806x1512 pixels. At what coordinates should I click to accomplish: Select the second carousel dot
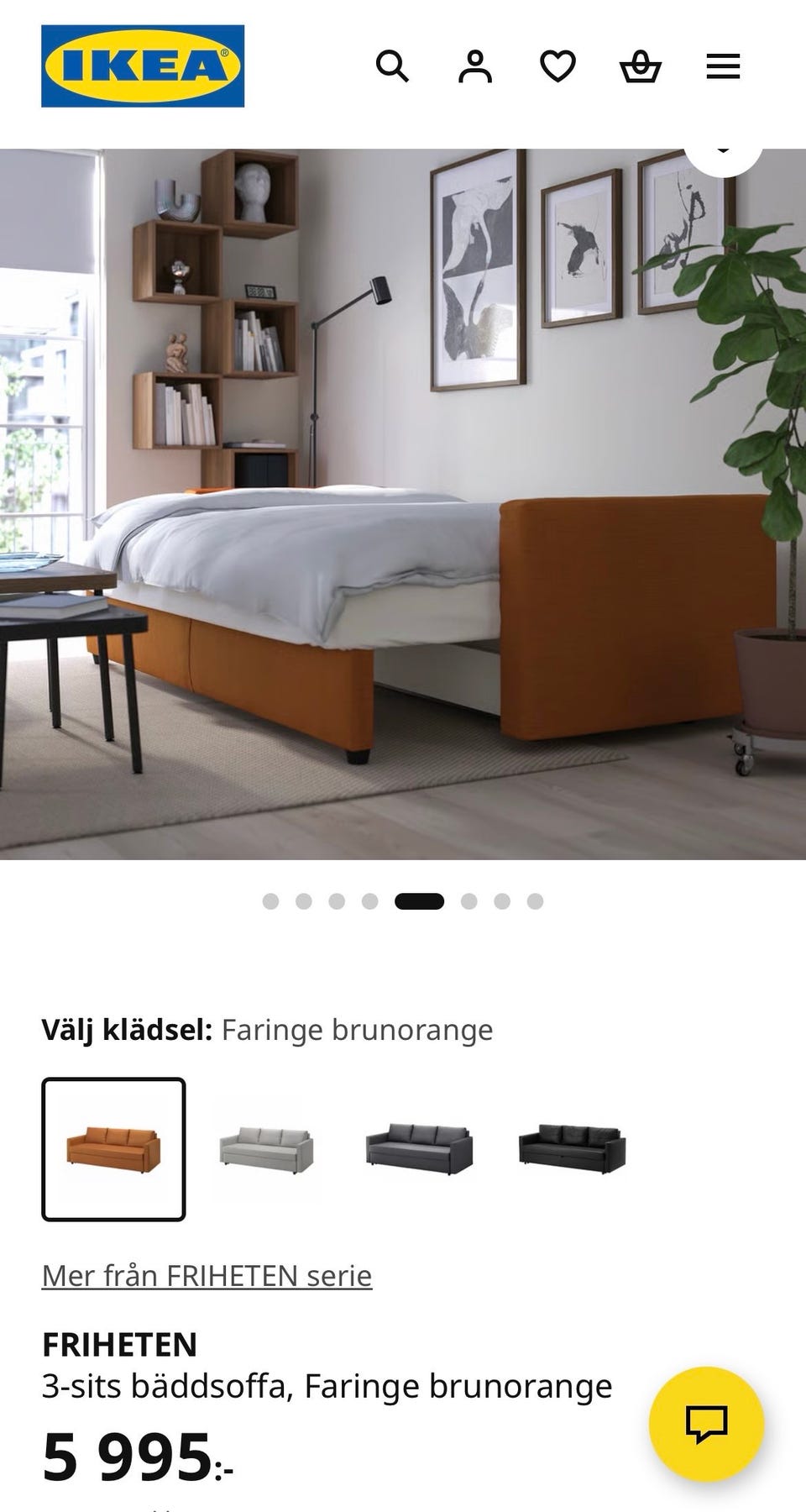[x=303, y=900]
